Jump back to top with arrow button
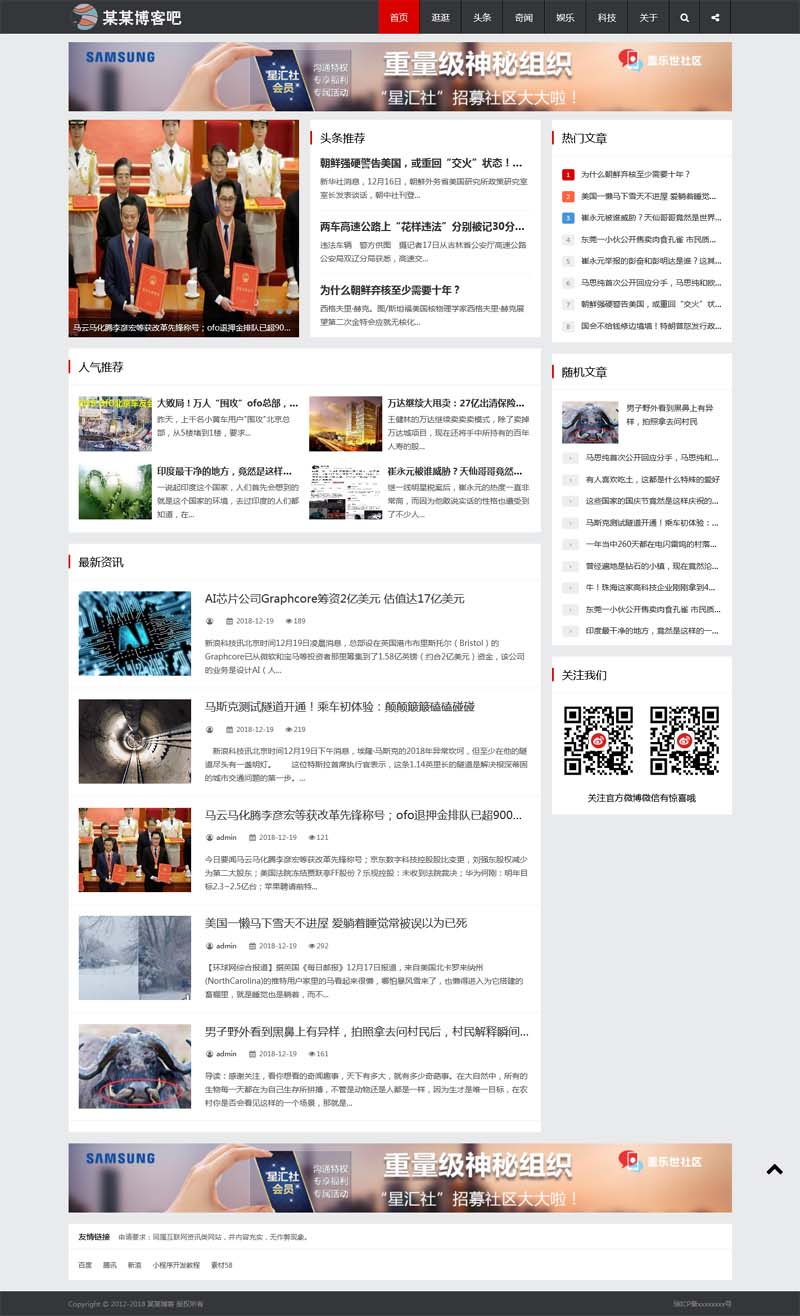This screenshot has width=800, height=1316. pos(775,1169)
